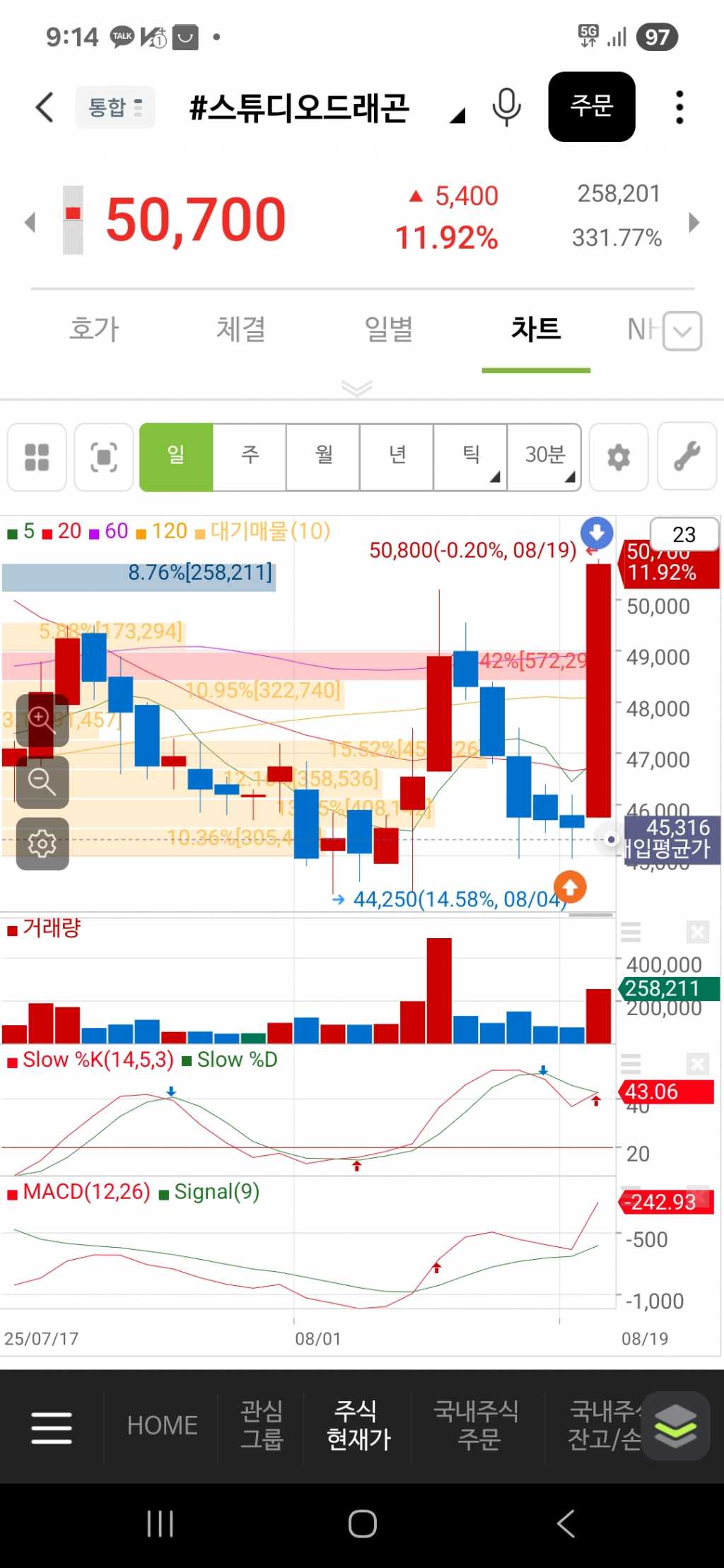Open the hamburger menu in the bottom bar
The image size is (724, 1568).
(52, 1427)
